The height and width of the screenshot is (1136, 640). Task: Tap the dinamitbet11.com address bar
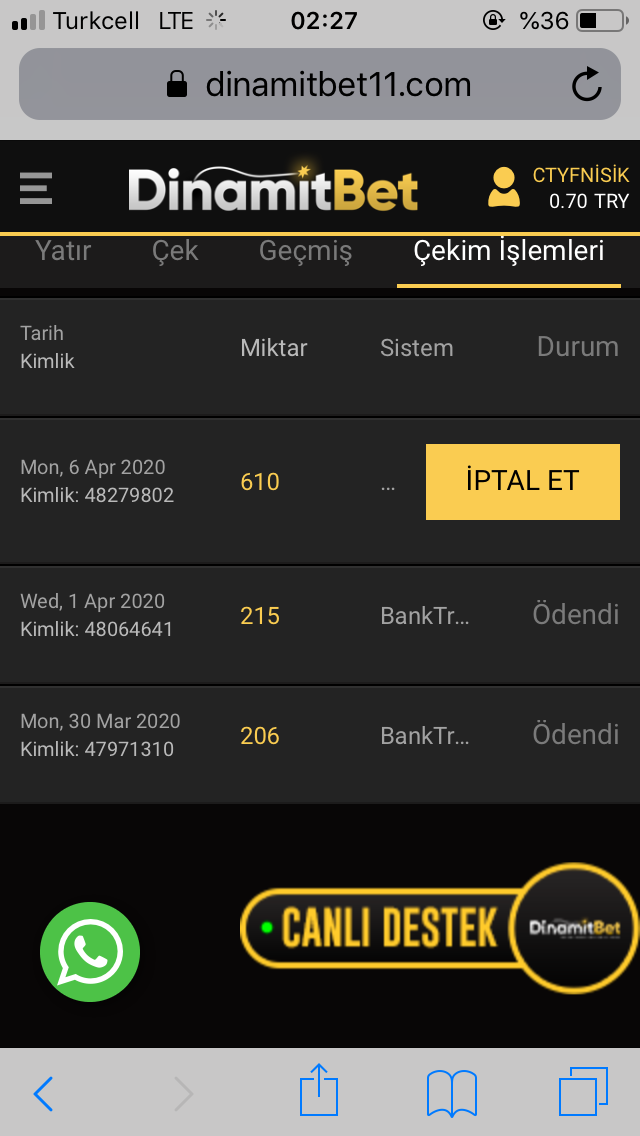pyautogui.click(x=320, y=84)
